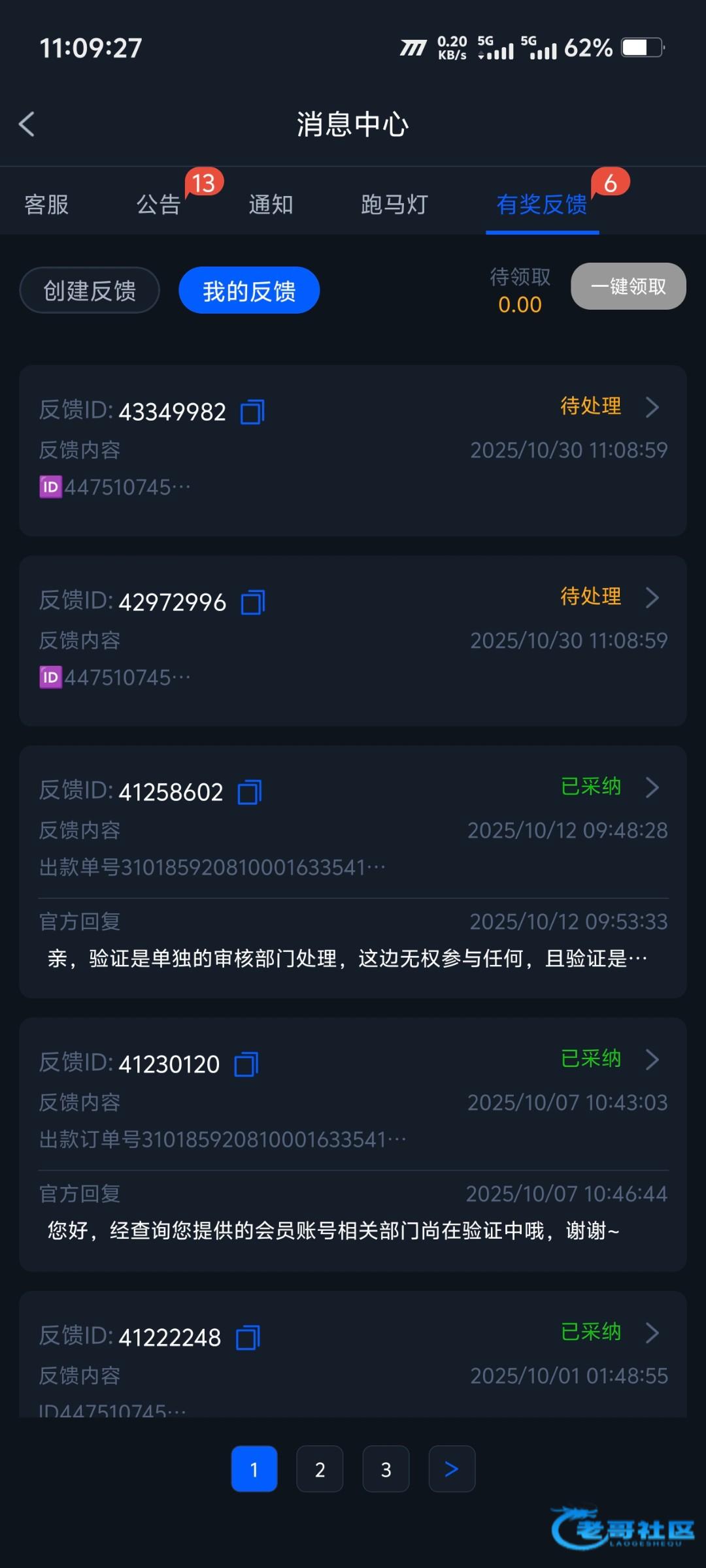Select the 有奖反馈 tab

coord(541,204)
